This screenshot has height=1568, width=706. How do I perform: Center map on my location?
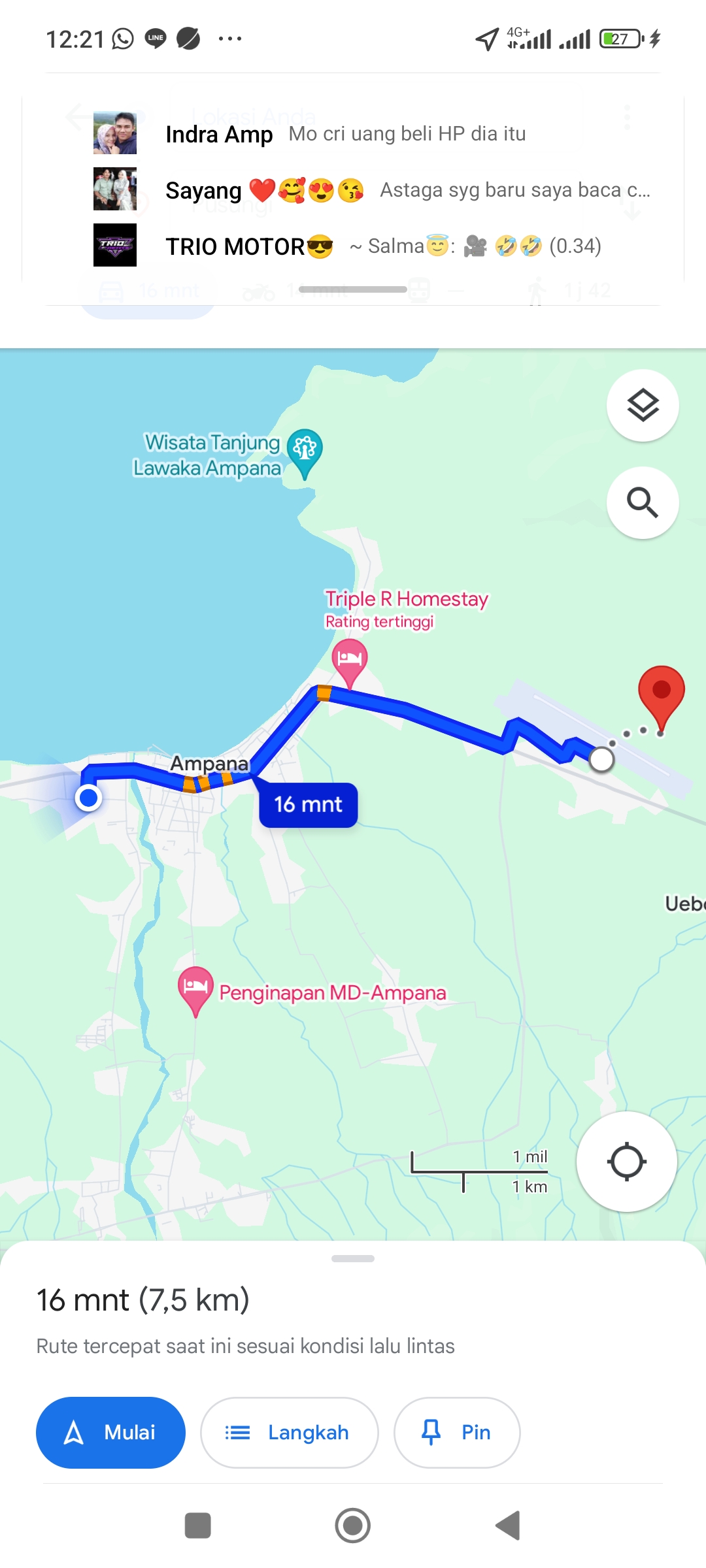626,1162
